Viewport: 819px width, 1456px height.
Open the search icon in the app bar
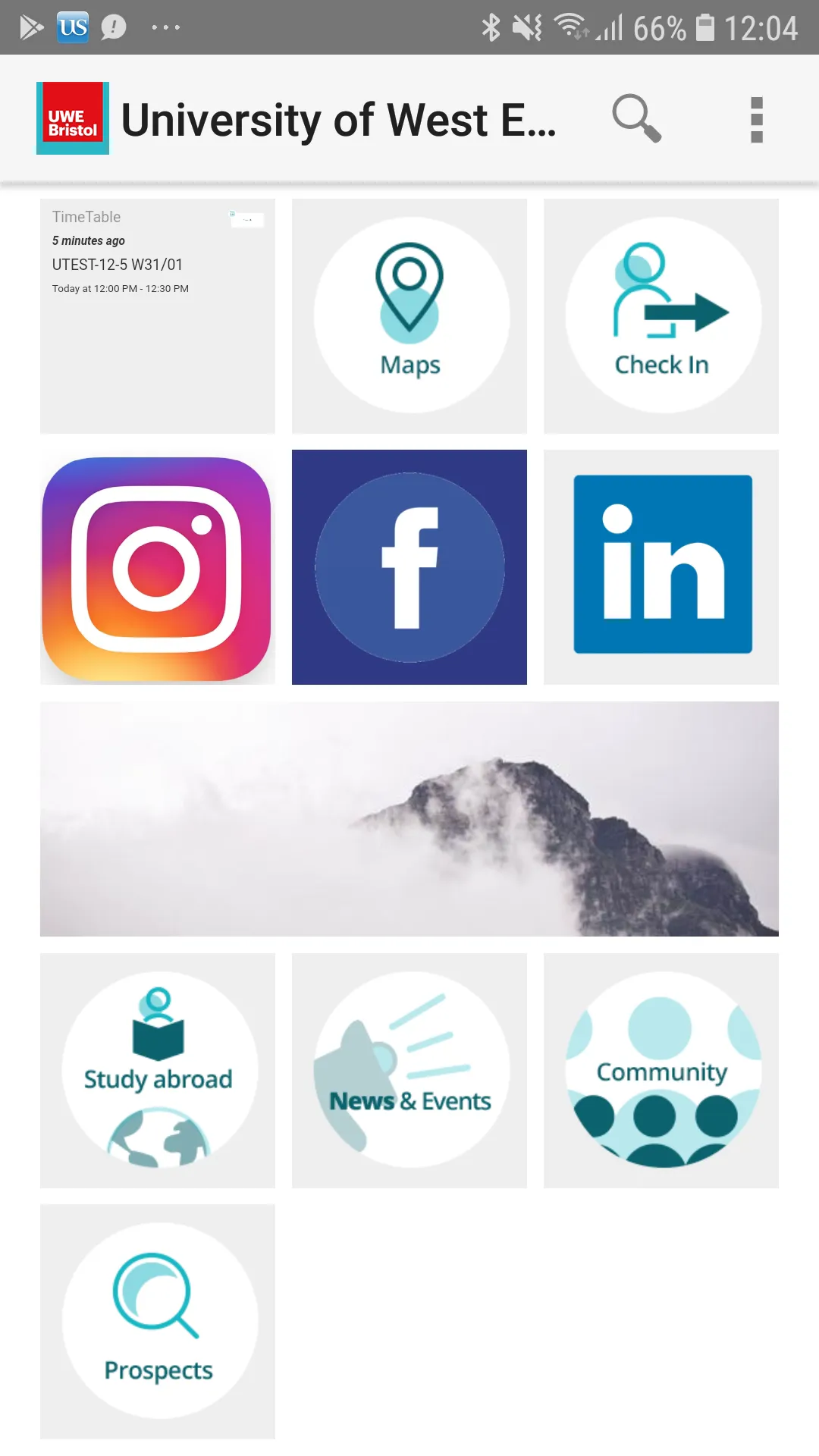tap(636, 119)
